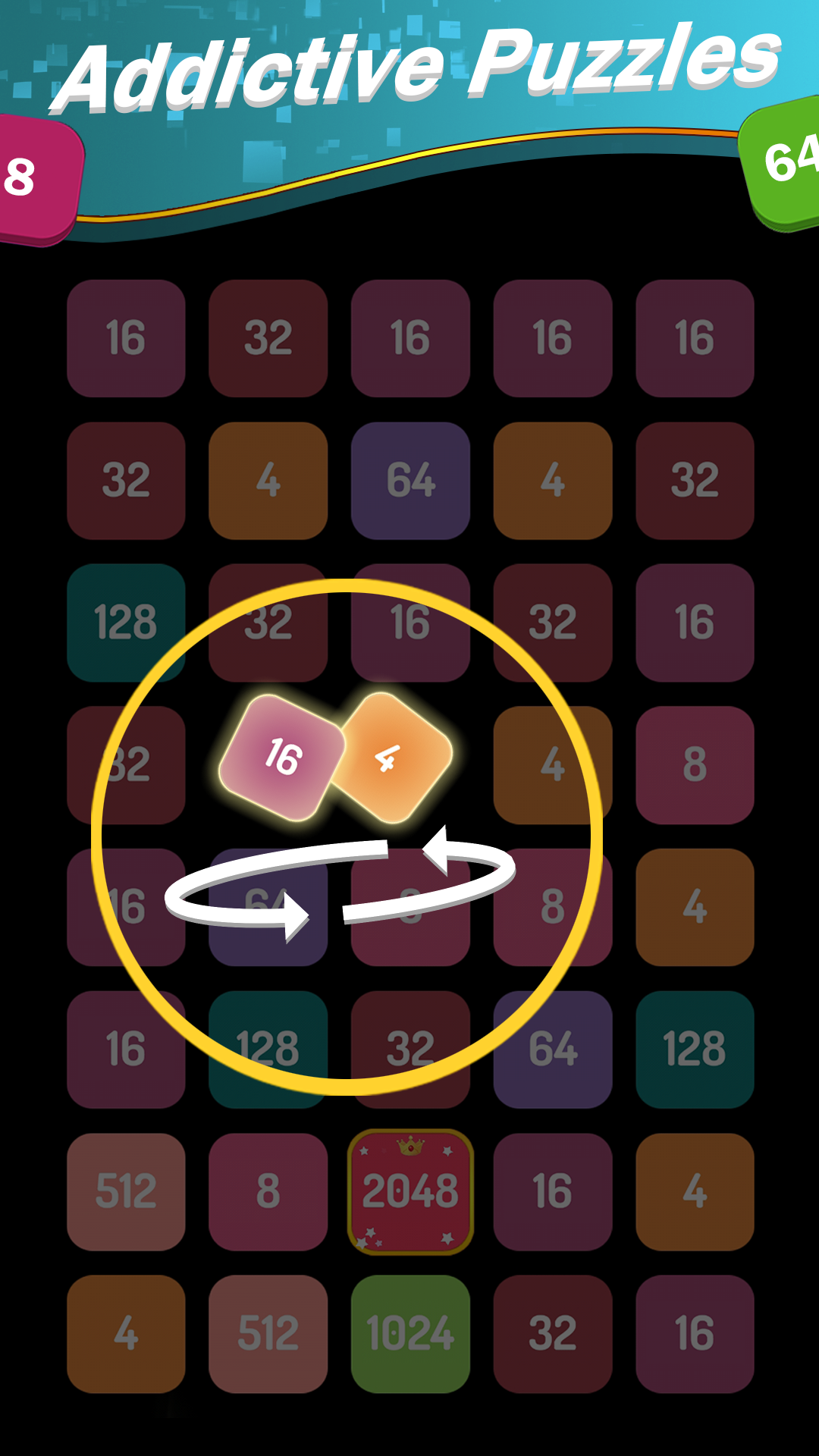
Task: Tap the crowned 2048 tile
Action: point(410,1193)
